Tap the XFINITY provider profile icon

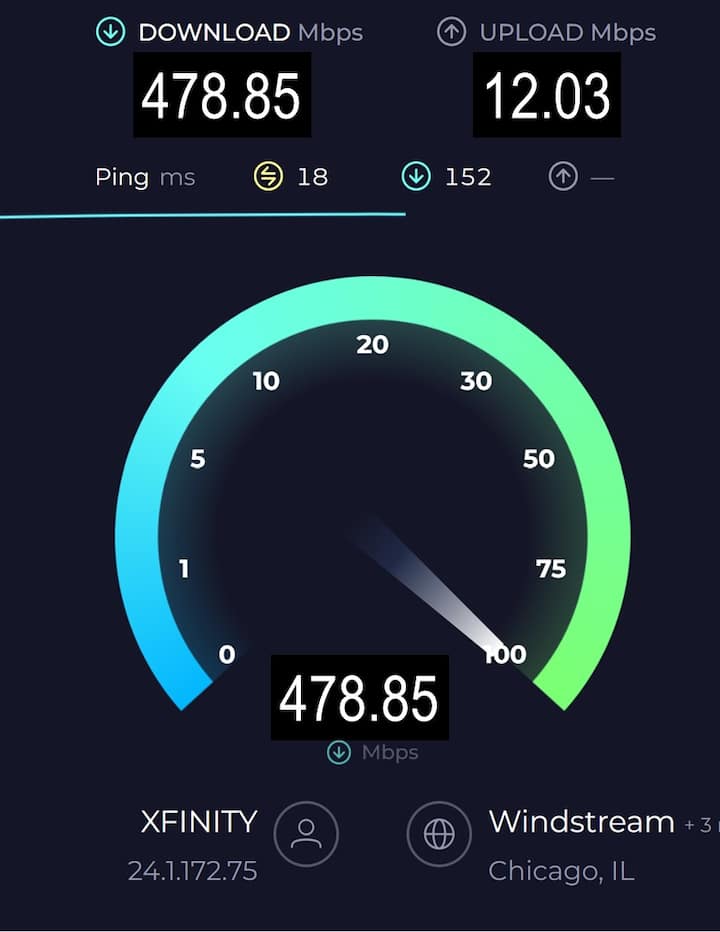click(x=306, y=834)
